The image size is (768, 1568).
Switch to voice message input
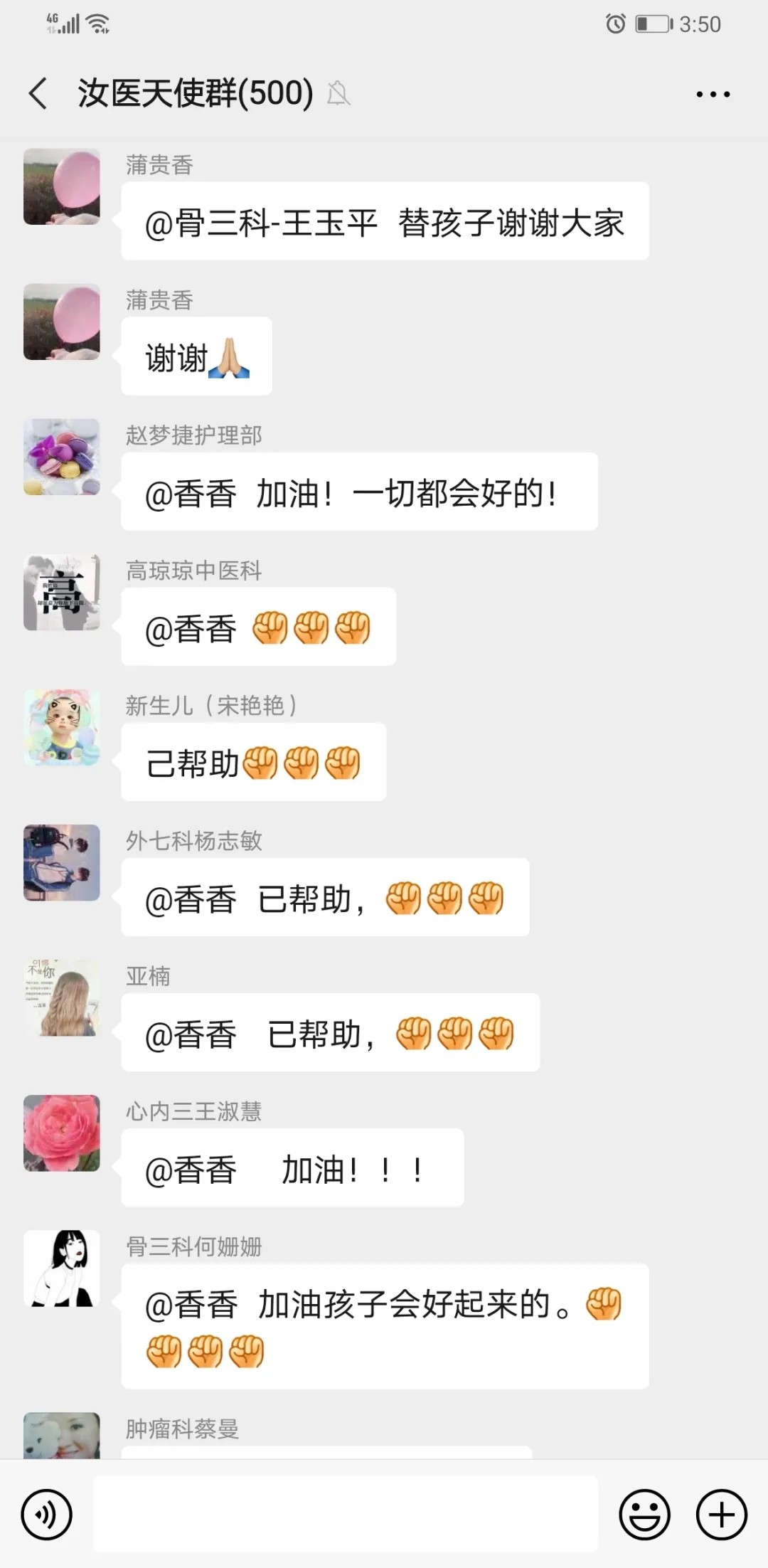click(x=47, y=1514)
